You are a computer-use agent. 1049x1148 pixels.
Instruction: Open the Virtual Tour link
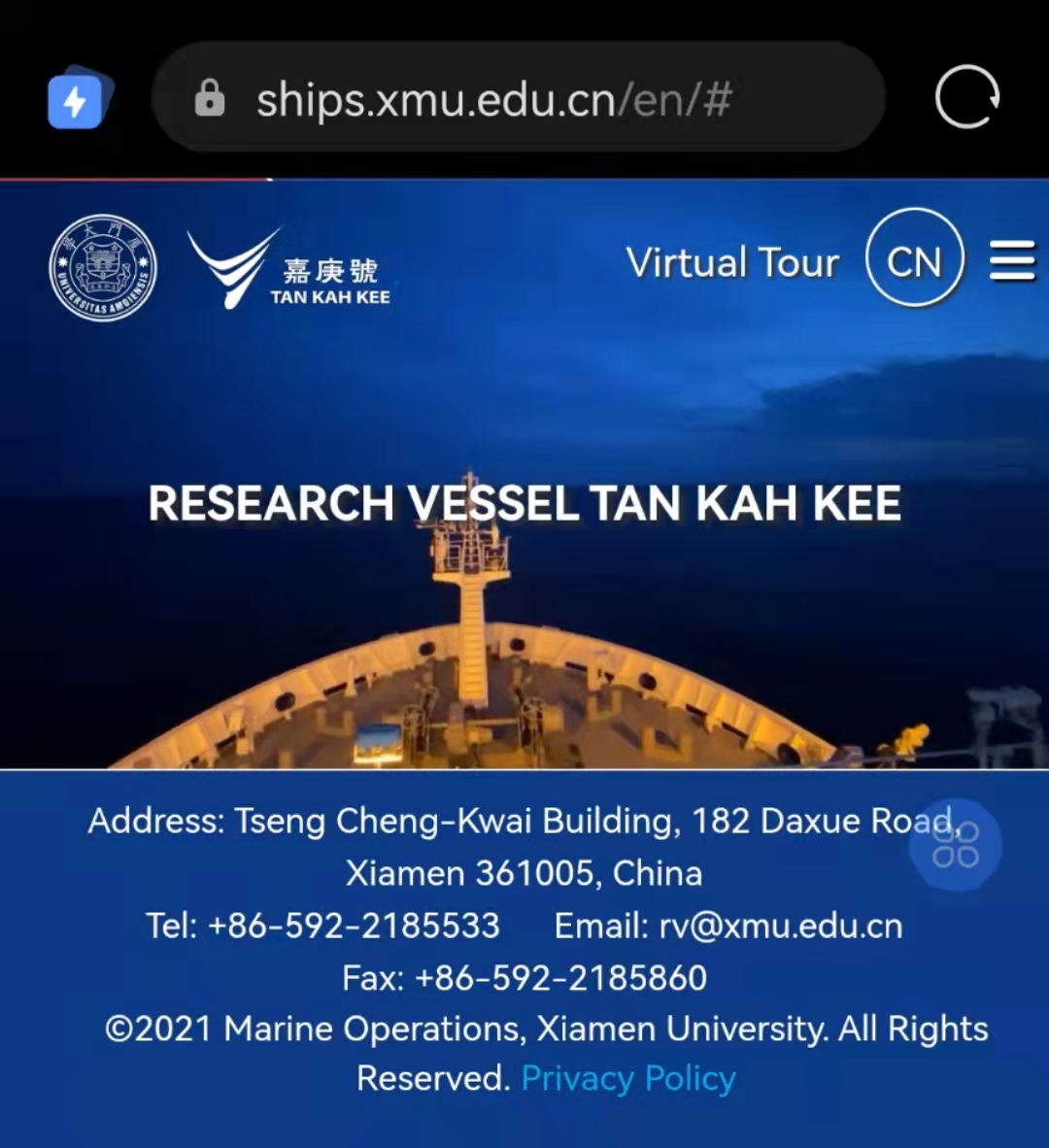tap(732, 262)
